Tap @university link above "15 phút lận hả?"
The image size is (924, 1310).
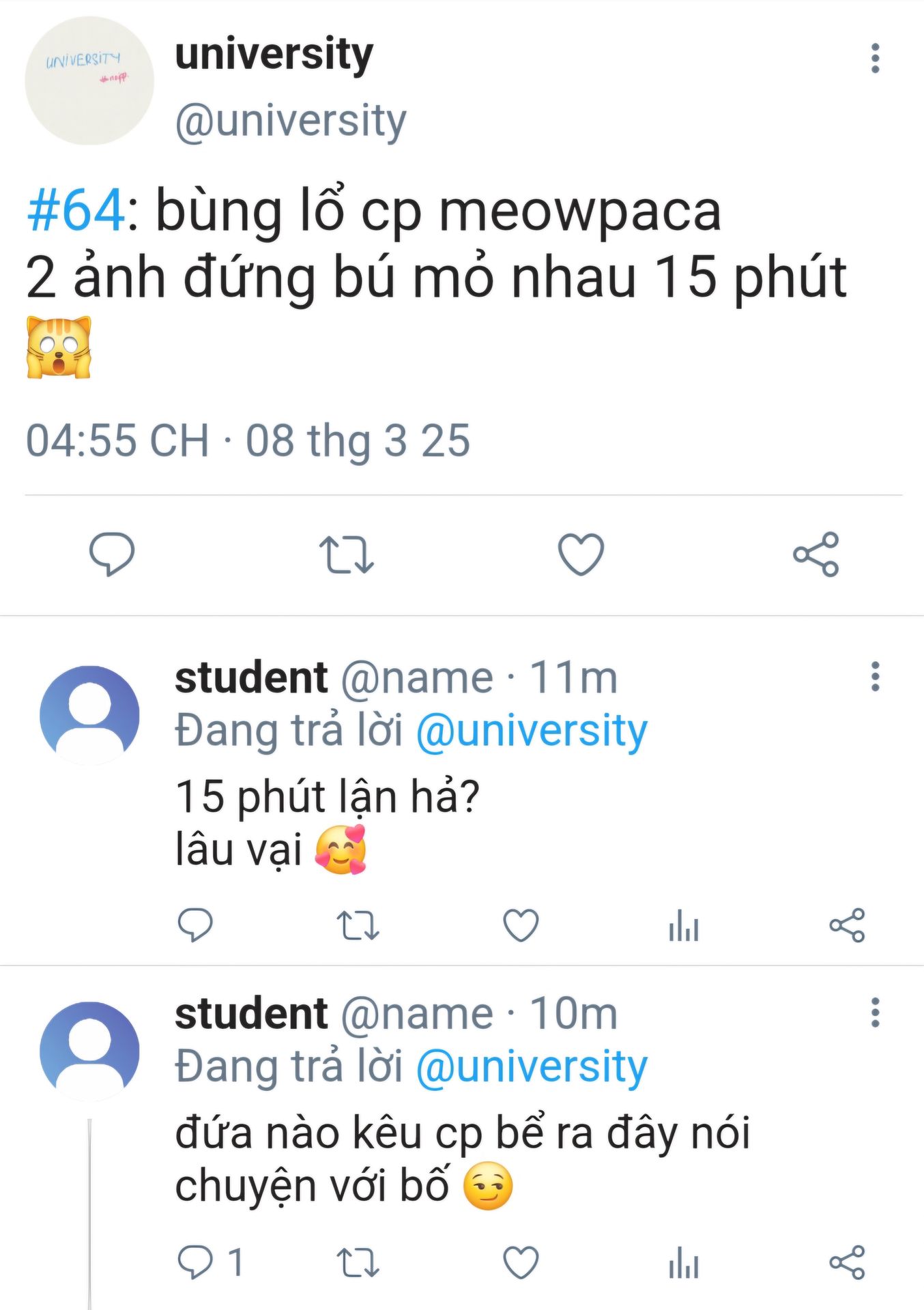pos(531,731)
